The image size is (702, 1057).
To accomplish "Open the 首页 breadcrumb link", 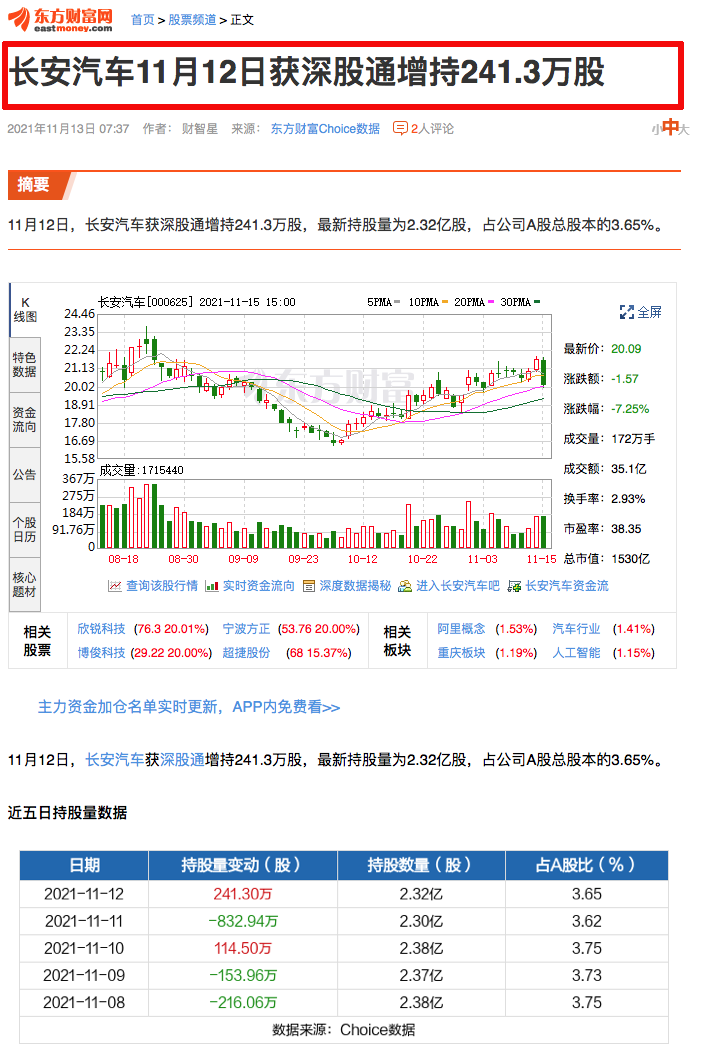I will (x=143, y=20).
